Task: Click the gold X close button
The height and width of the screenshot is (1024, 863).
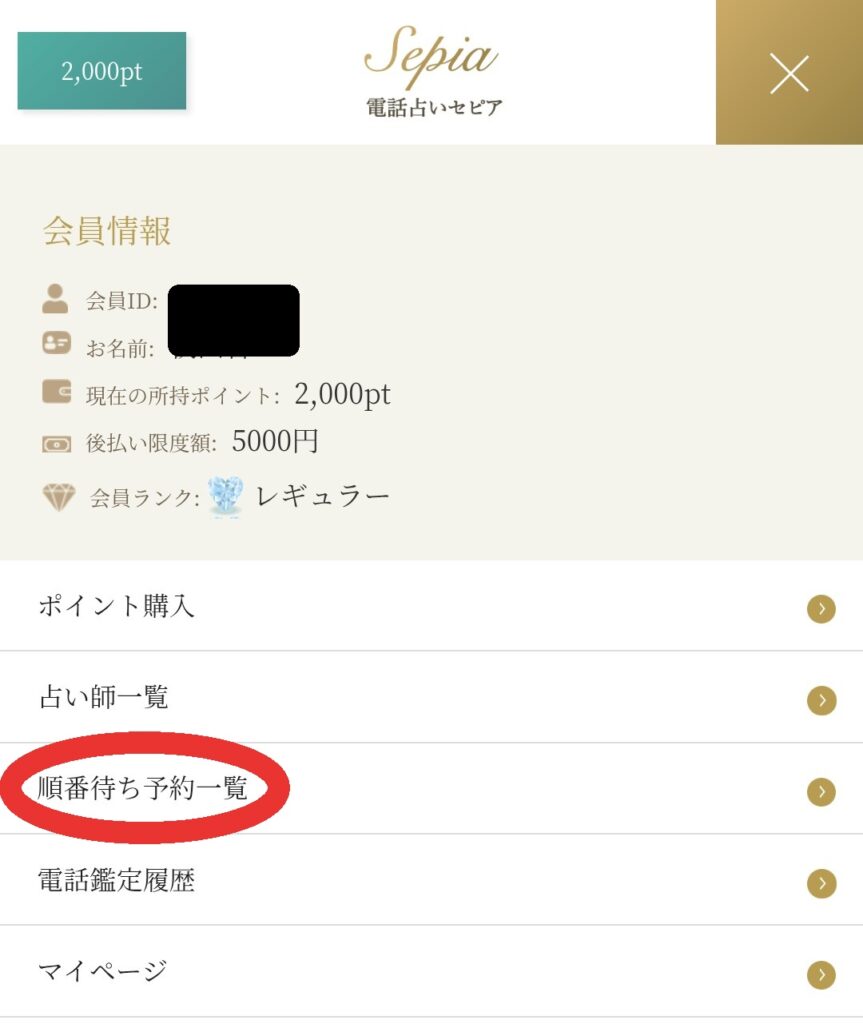Action: click(x=788, y=73)
